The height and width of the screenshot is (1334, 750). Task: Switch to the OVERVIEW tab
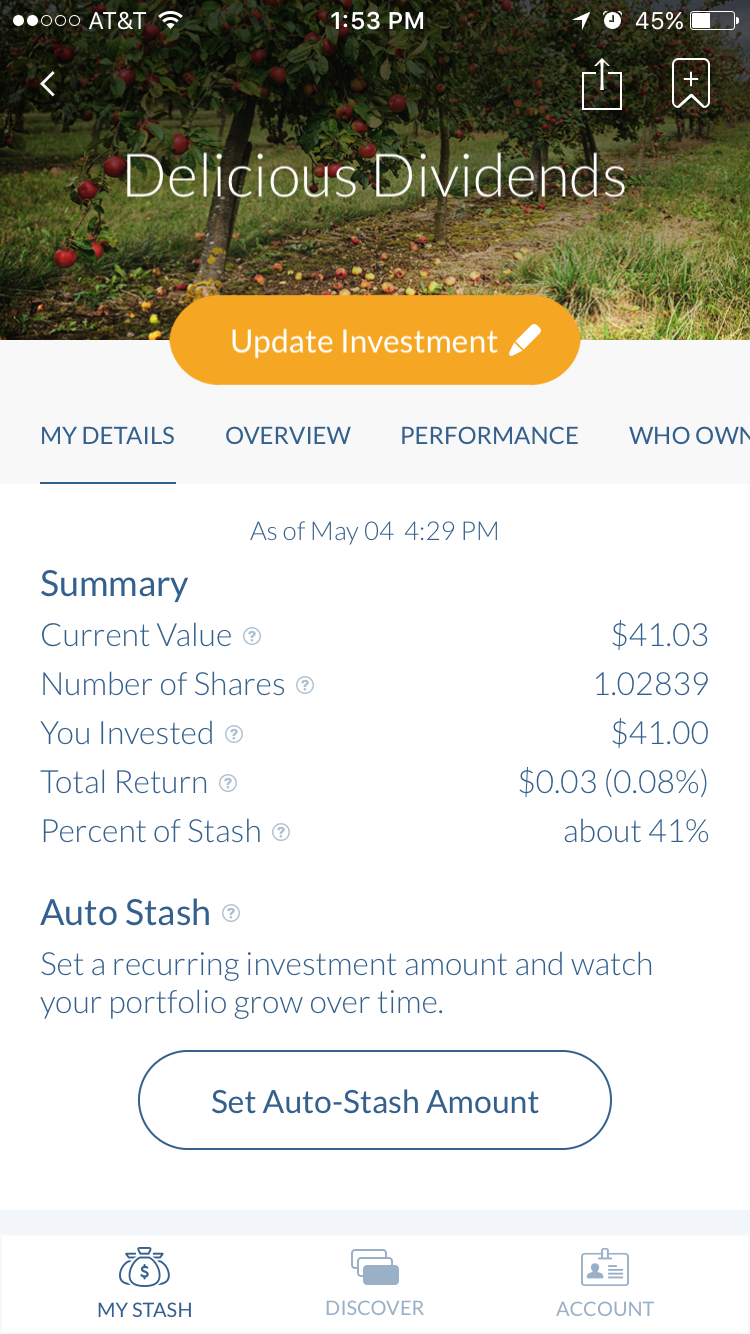287,435
